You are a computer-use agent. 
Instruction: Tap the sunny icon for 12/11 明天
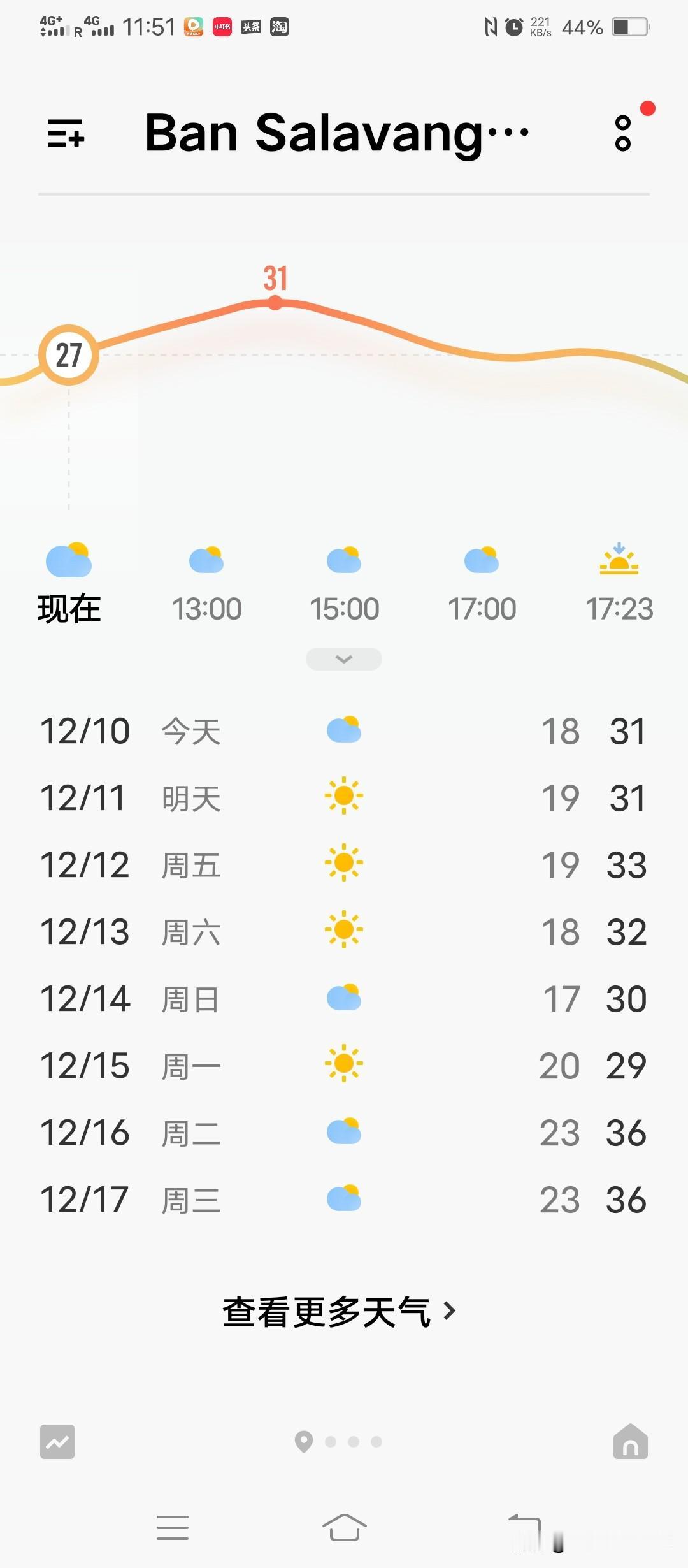(x=344, y=797)
